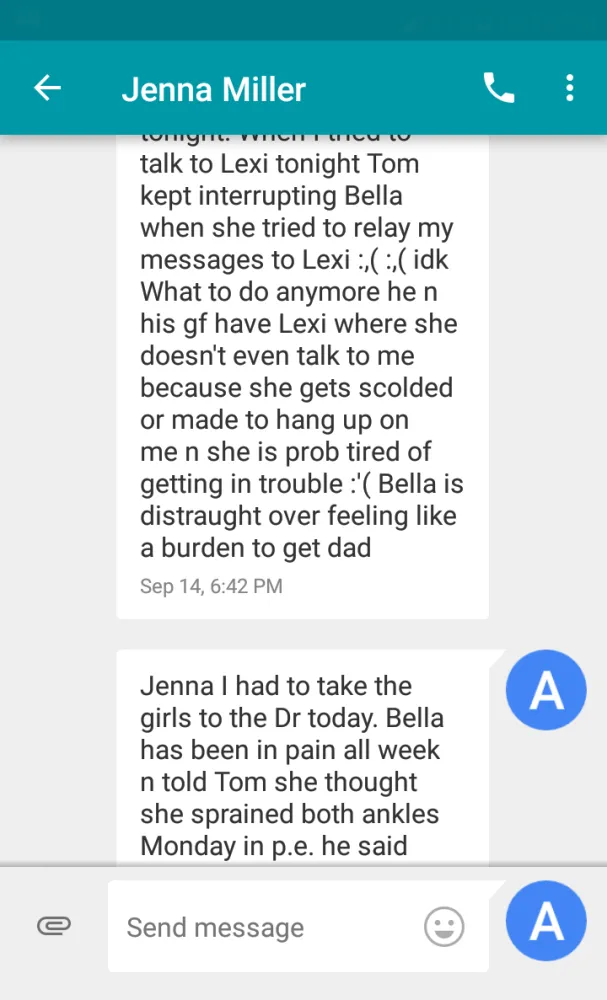Call Jenna Miller with the phone icon
This screenshot has width=607, height=1000.
[499, 88]
